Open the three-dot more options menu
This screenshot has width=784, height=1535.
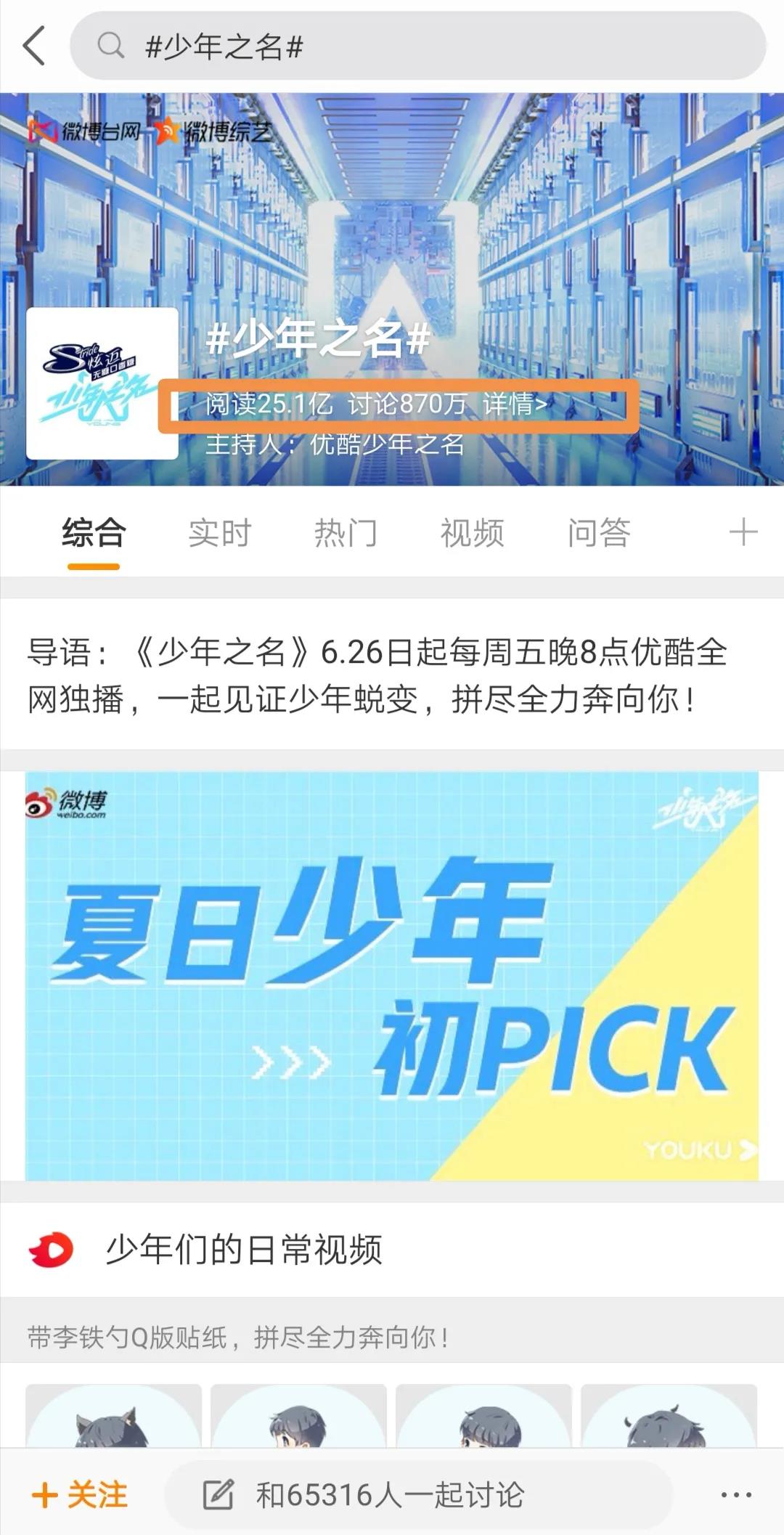pyautogui.click(x=735, y=1494)
